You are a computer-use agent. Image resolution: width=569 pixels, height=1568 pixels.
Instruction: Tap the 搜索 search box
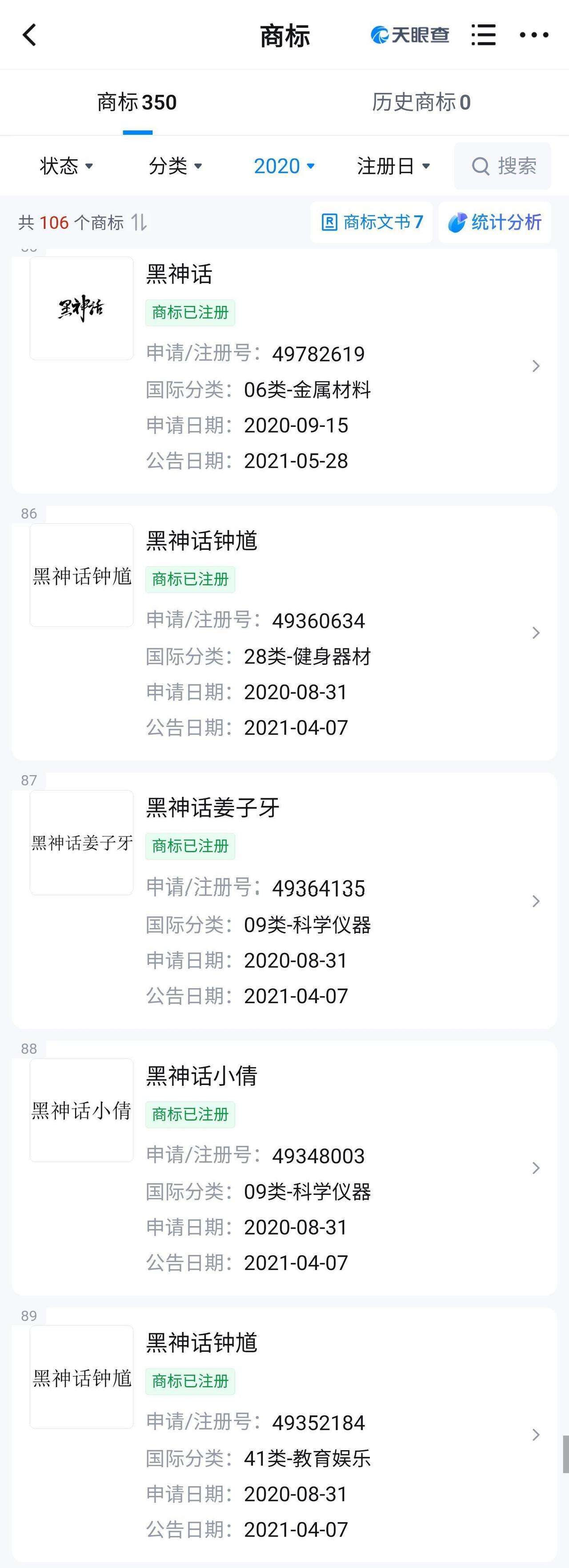[503, 165]
